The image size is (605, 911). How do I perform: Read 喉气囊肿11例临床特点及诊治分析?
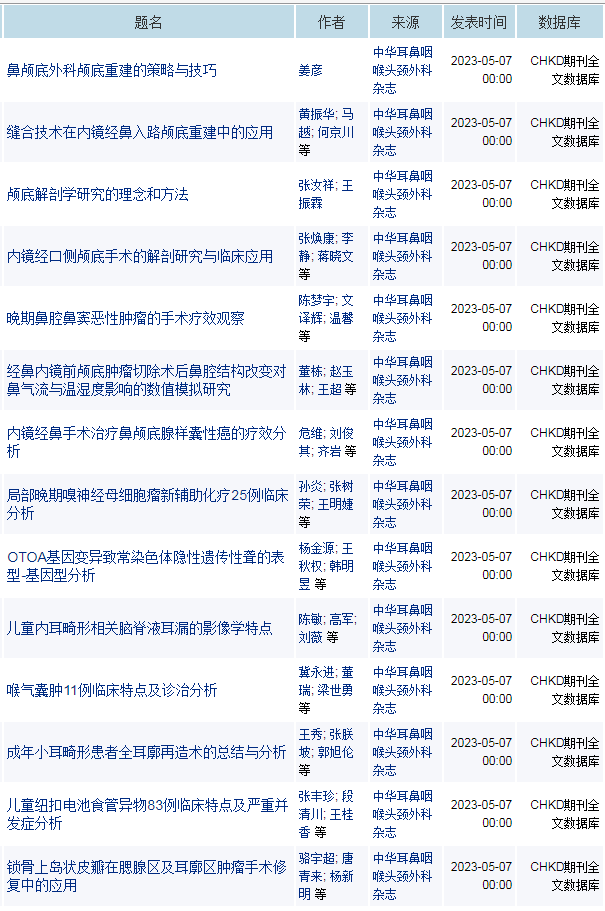pos(112,691)
